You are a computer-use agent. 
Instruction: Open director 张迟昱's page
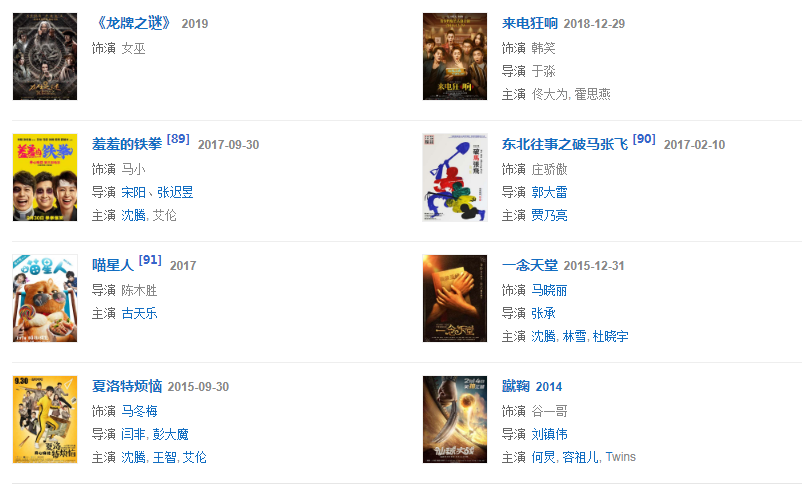175,192
